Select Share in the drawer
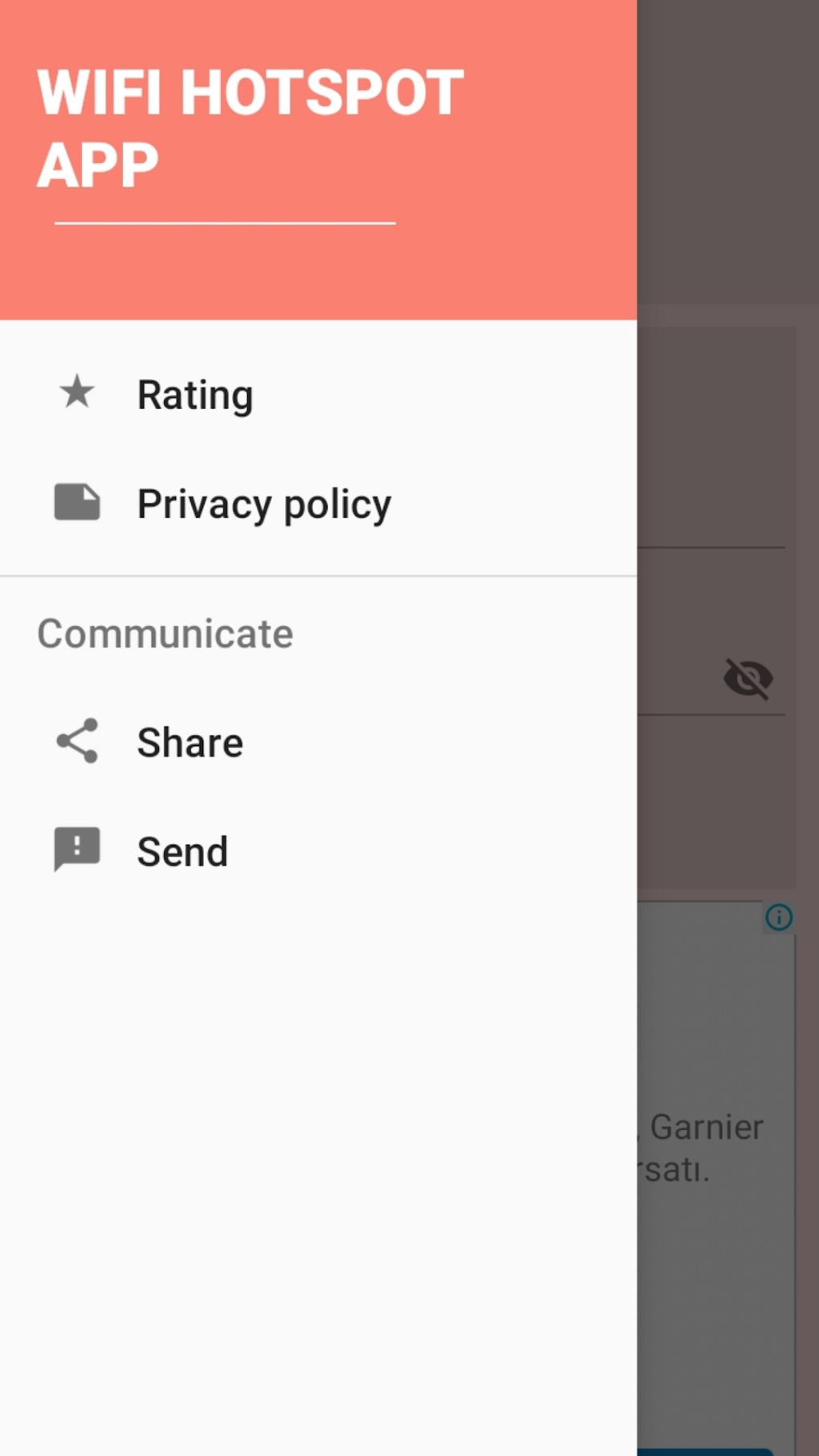The width and height of the screenshot is (819, 1456). click(318, 741)
